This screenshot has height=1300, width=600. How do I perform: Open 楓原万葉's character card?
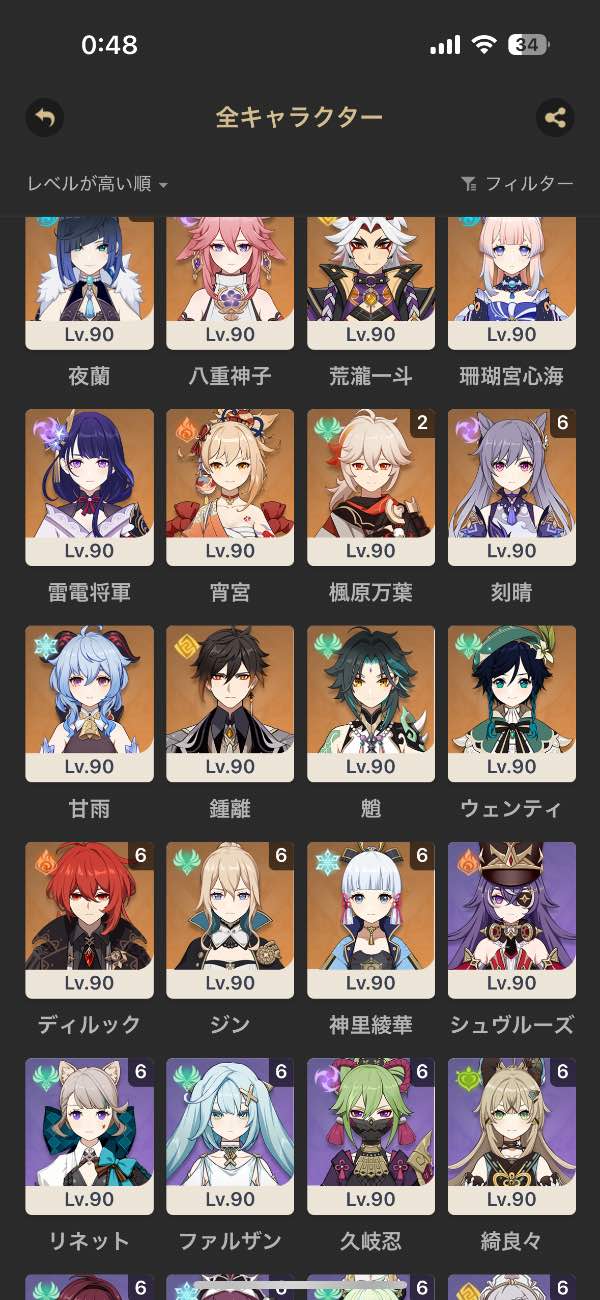(x=371, y=487)
